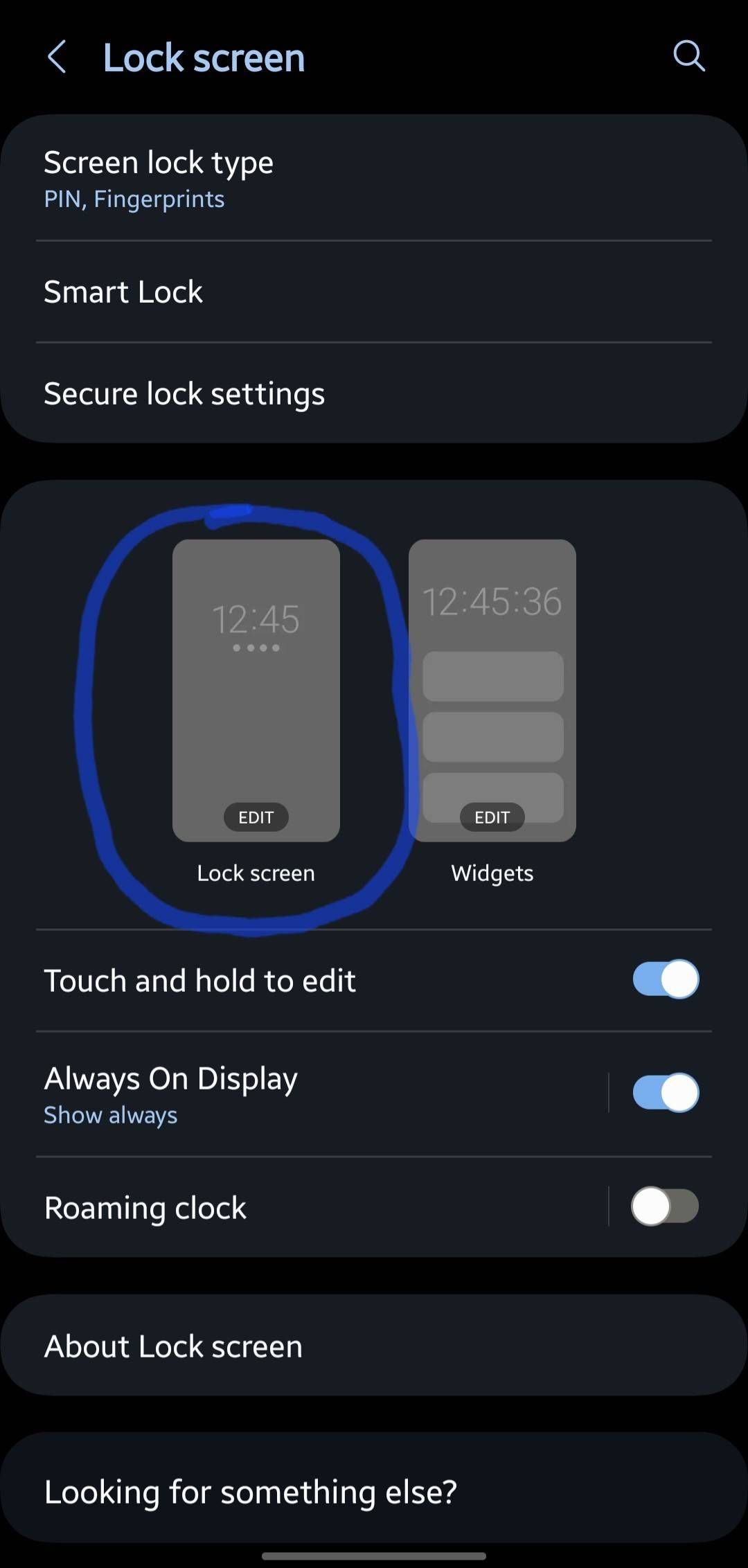Open Screen lock type settings
Image resolution: width=748 pixels, height=1568 pixels.
pos(374,179)
